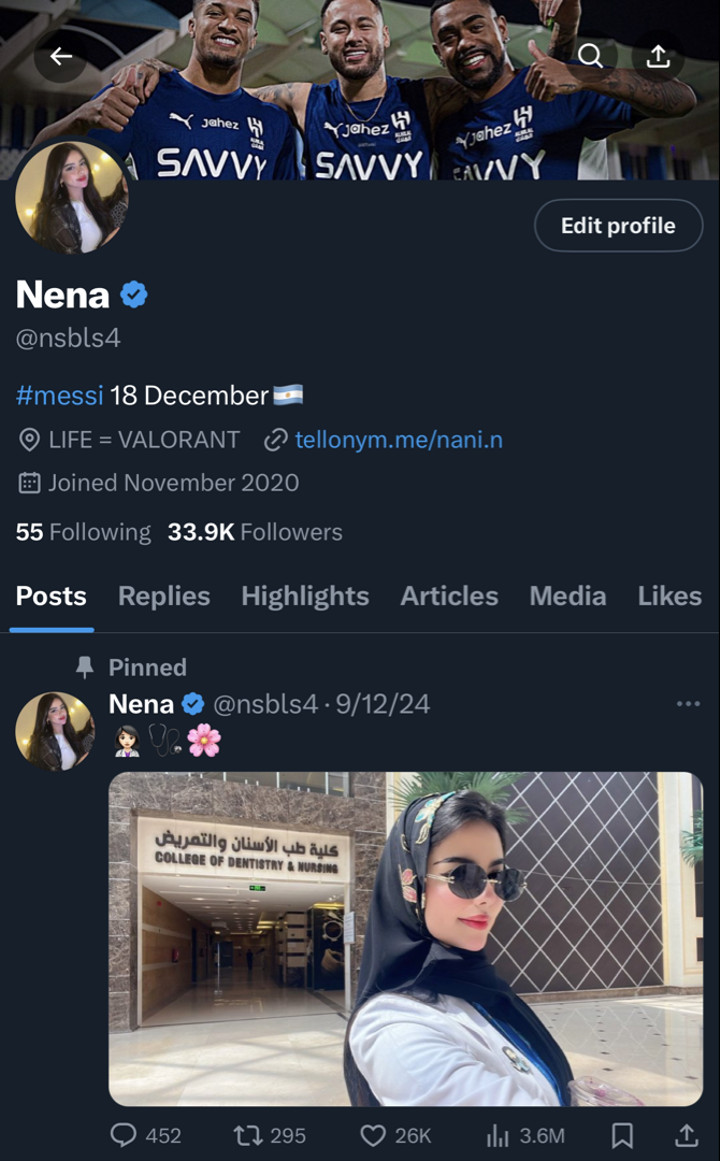720x1161 pixels.
Task: Go back using the arrow icon
Action: point(61,56)
